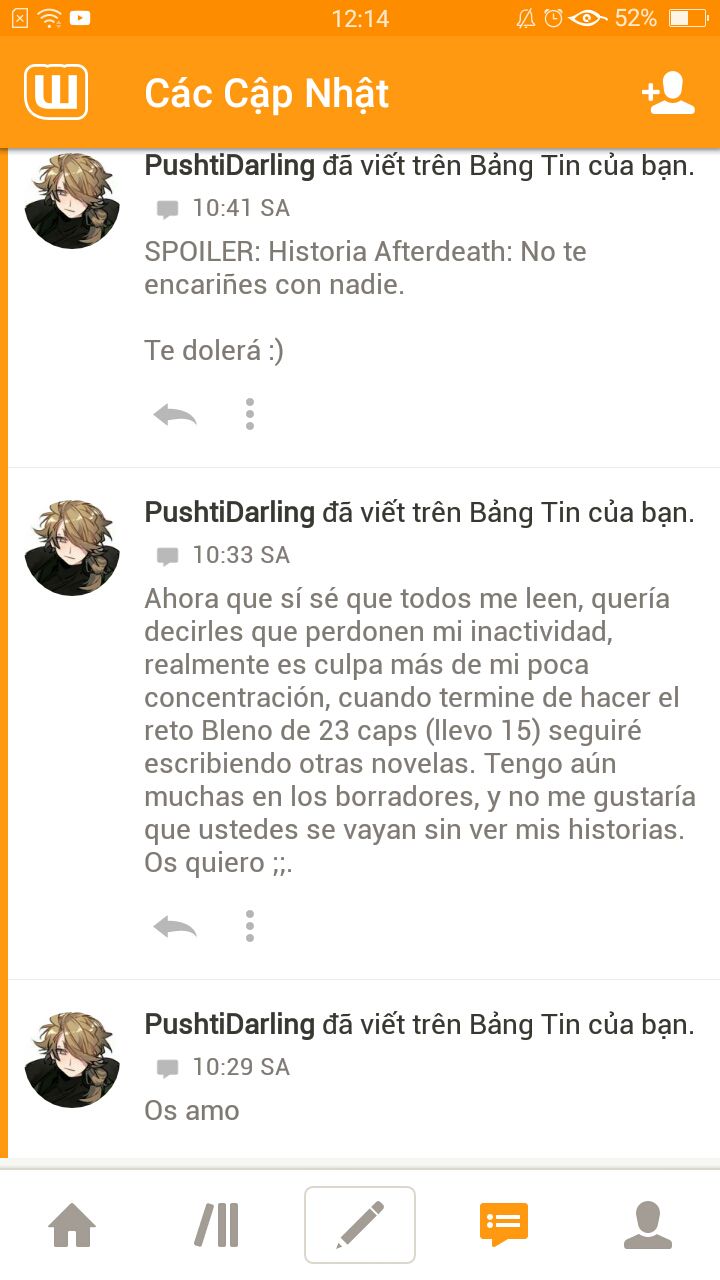Switch to the Library tab
Viewport: 720px width, 1280px height.
[216, 1224]
